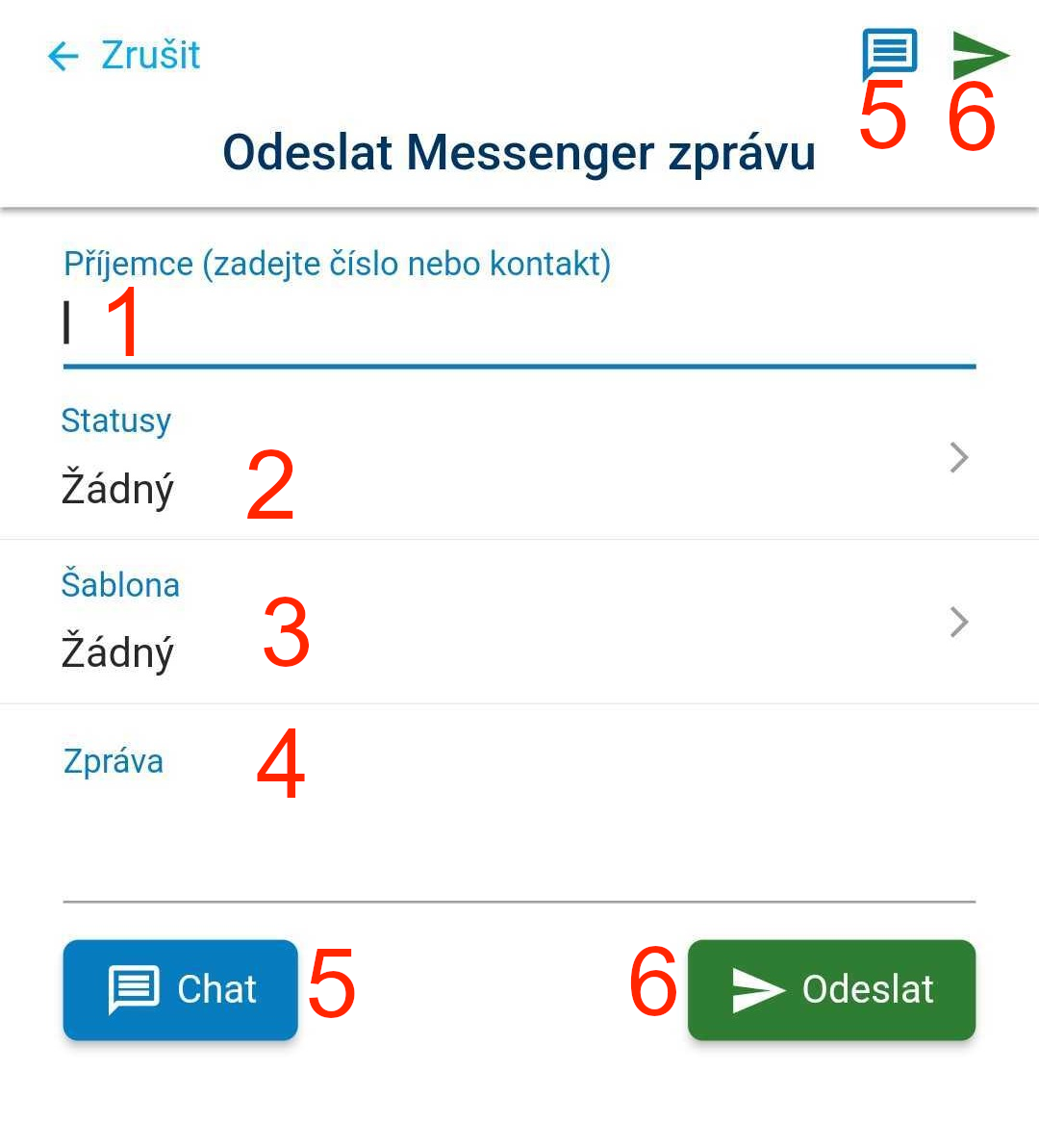This screenshot has width=1039, height=1148.
Task: Tap Zrušit to cancel the message
Action: tap(125, 56)
